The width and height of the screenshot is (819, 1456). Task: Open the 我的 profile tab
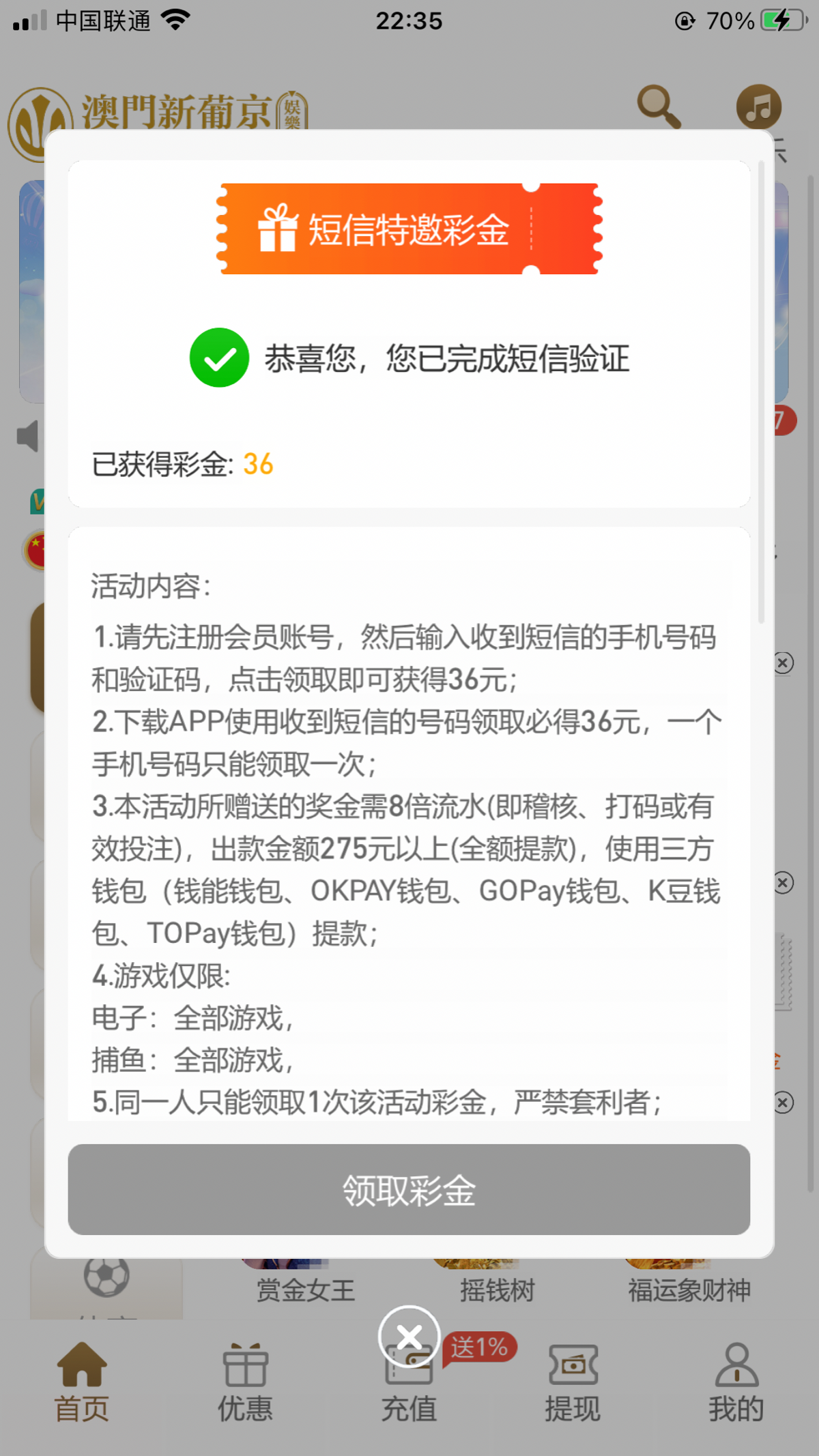[x=736, y=1382]
